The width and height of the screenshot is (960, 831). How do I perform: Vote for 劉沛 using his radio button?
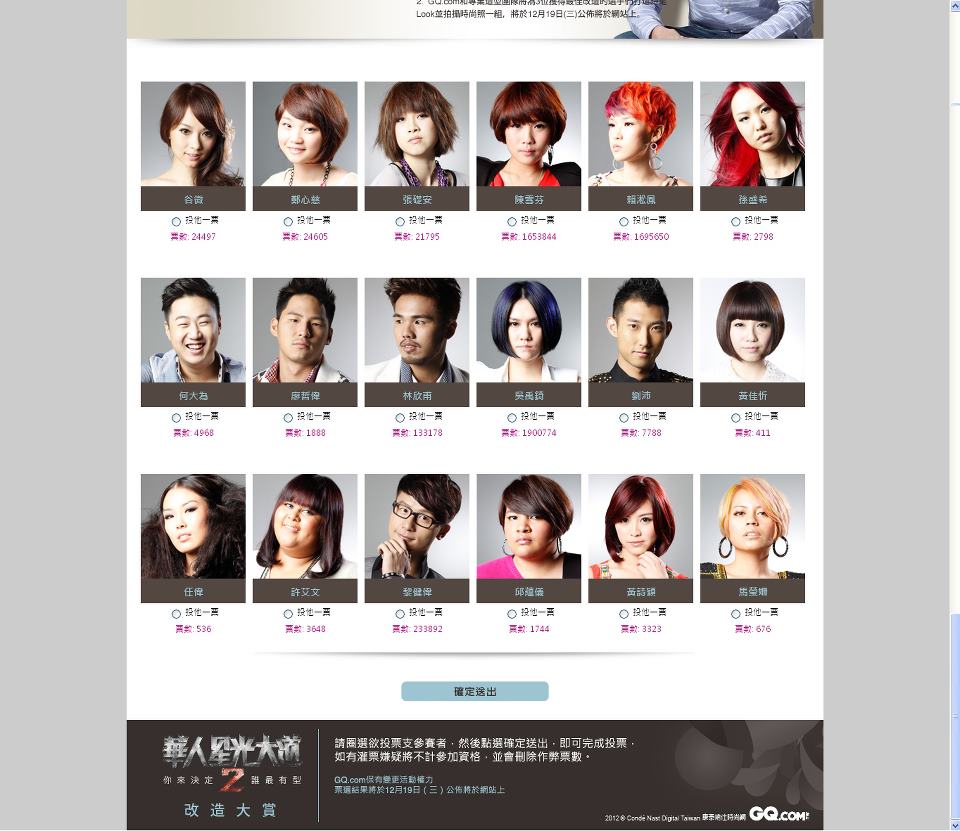[624, 418]
